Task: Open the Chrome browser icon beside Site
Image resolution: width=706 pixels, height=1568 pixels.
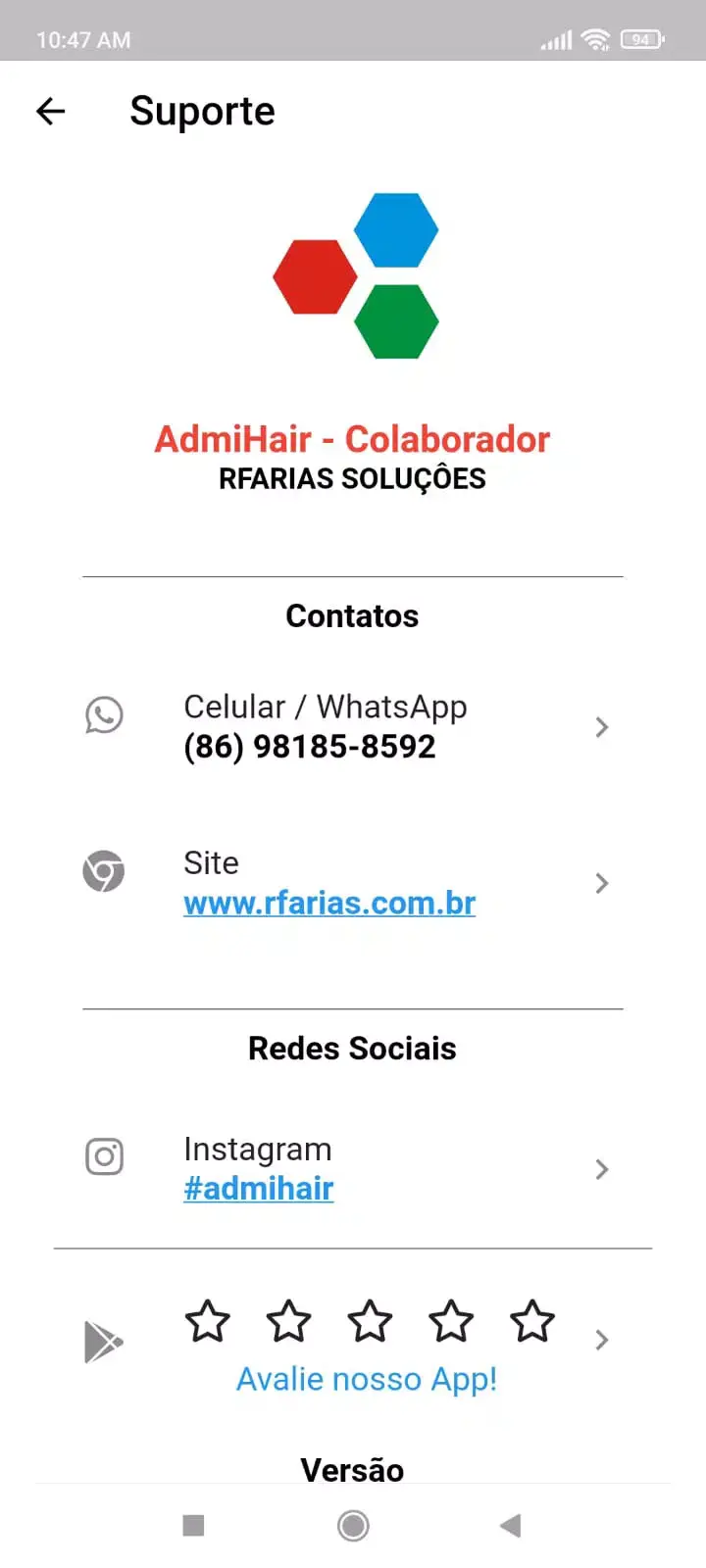Action: coord(104,870)
